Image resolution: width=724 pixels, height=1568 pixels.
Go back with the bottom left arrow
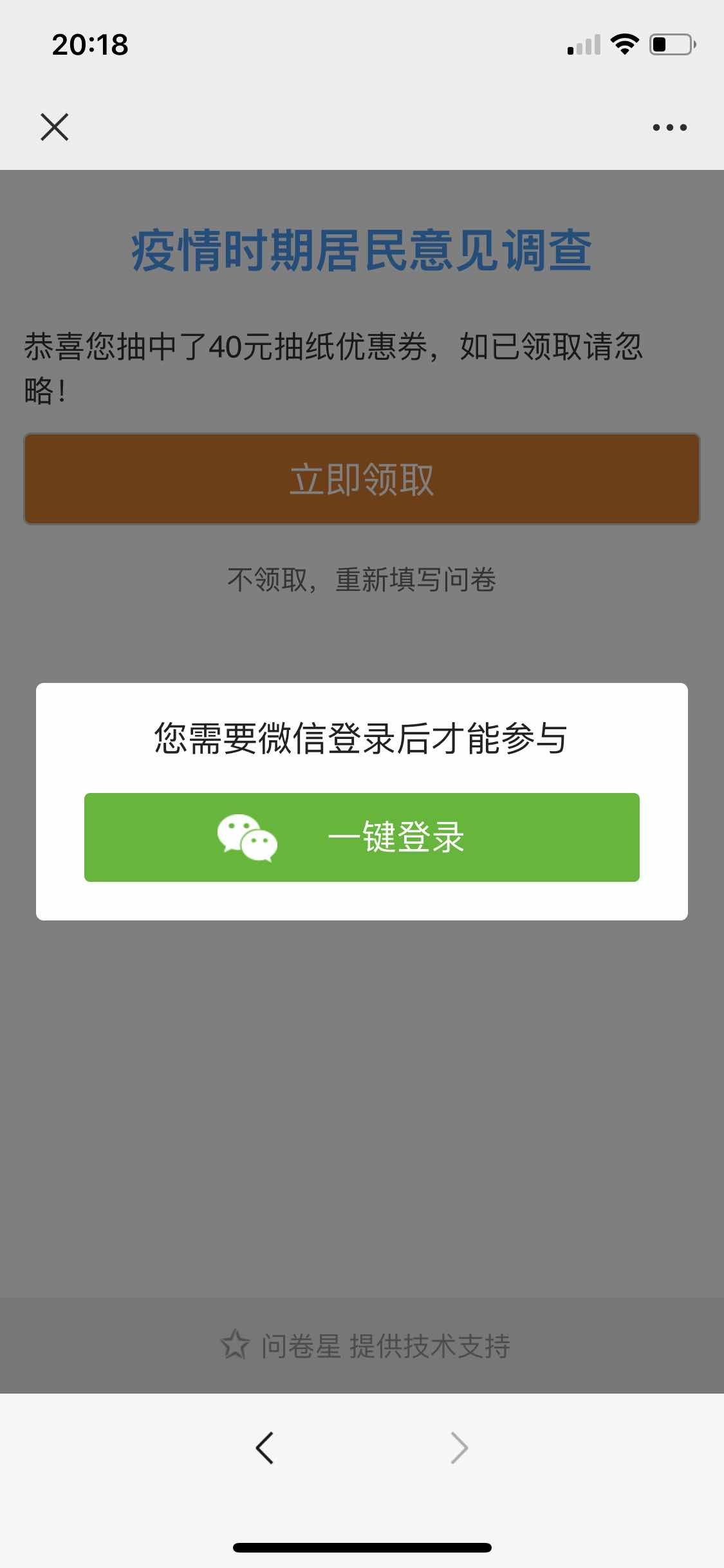(265, 1448)
